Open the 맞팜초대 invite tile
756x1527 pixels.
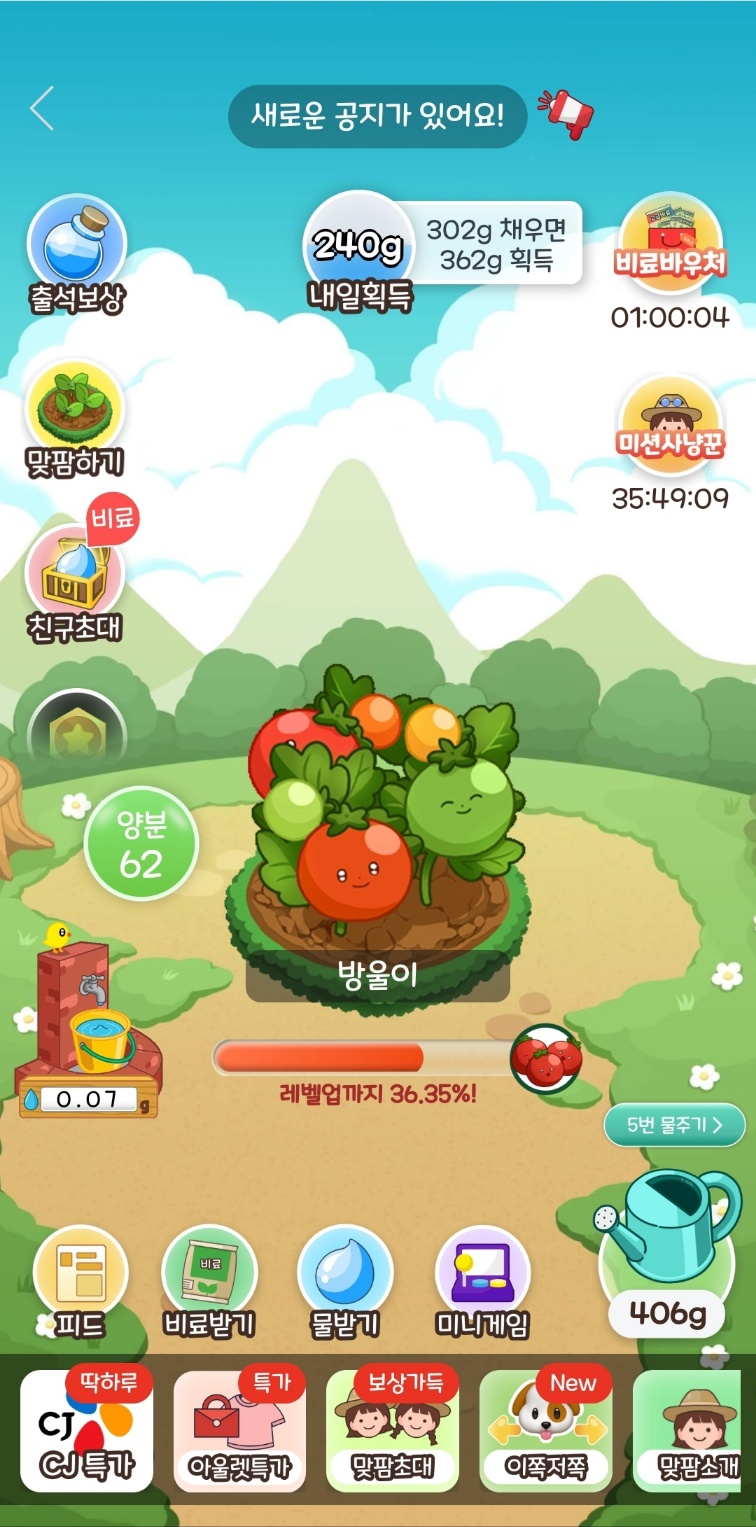pos(393,1430)
